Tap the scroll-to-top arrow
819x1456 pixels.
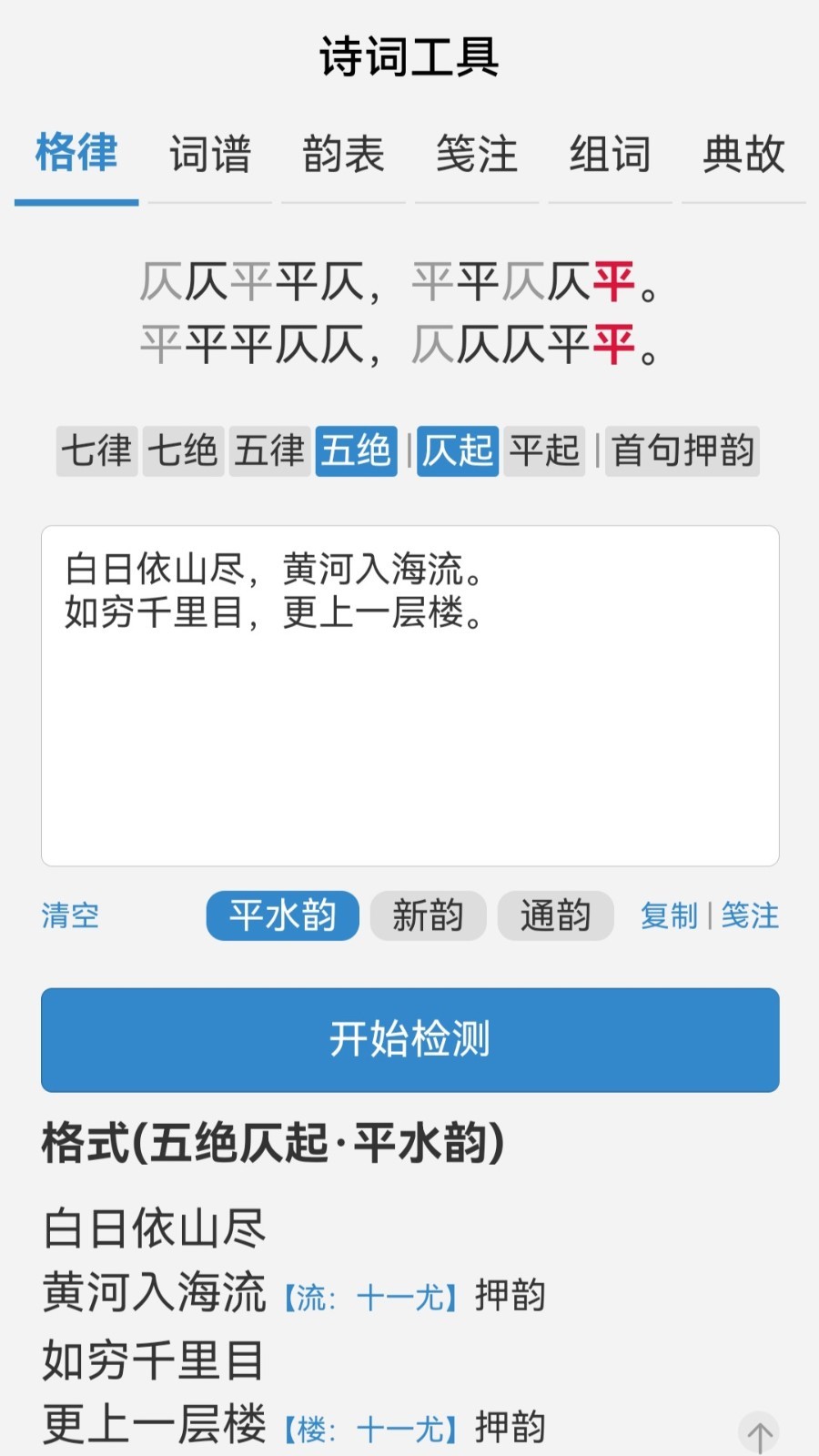point(760,1434)
